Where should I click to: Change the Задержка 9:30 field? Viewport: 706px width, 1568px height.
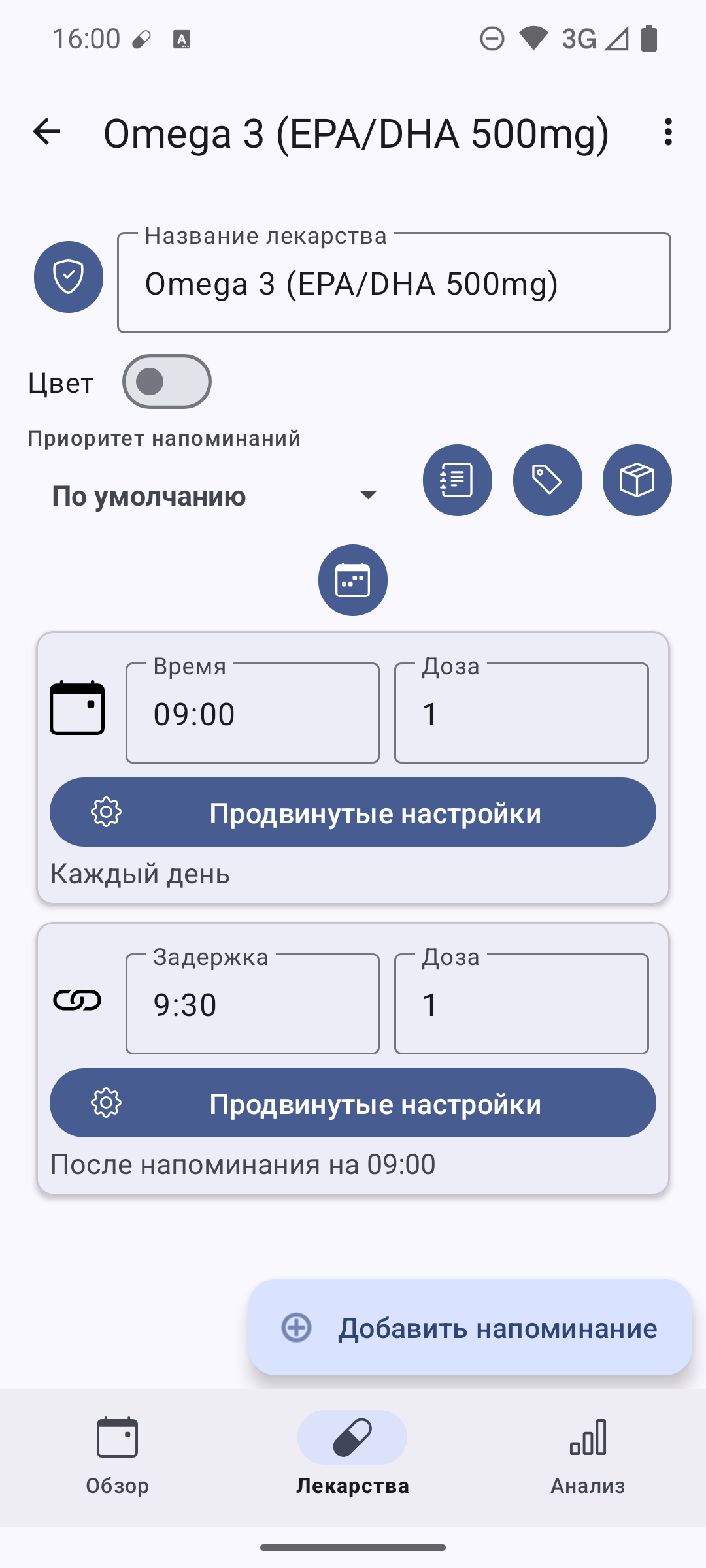(252, 1004)
